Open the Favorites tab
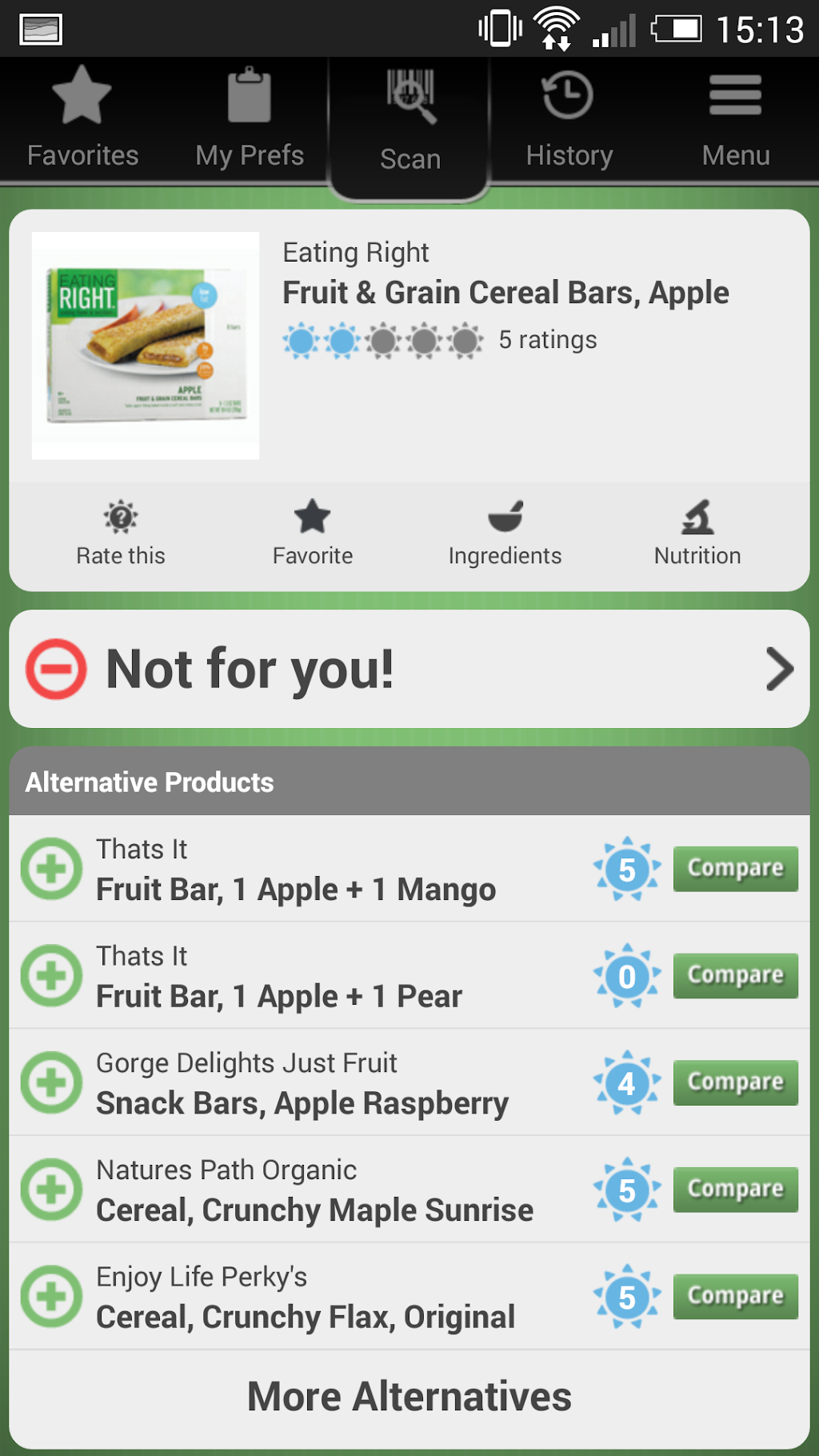Viewport: 819px width, 1456px height. pos(82,118)
